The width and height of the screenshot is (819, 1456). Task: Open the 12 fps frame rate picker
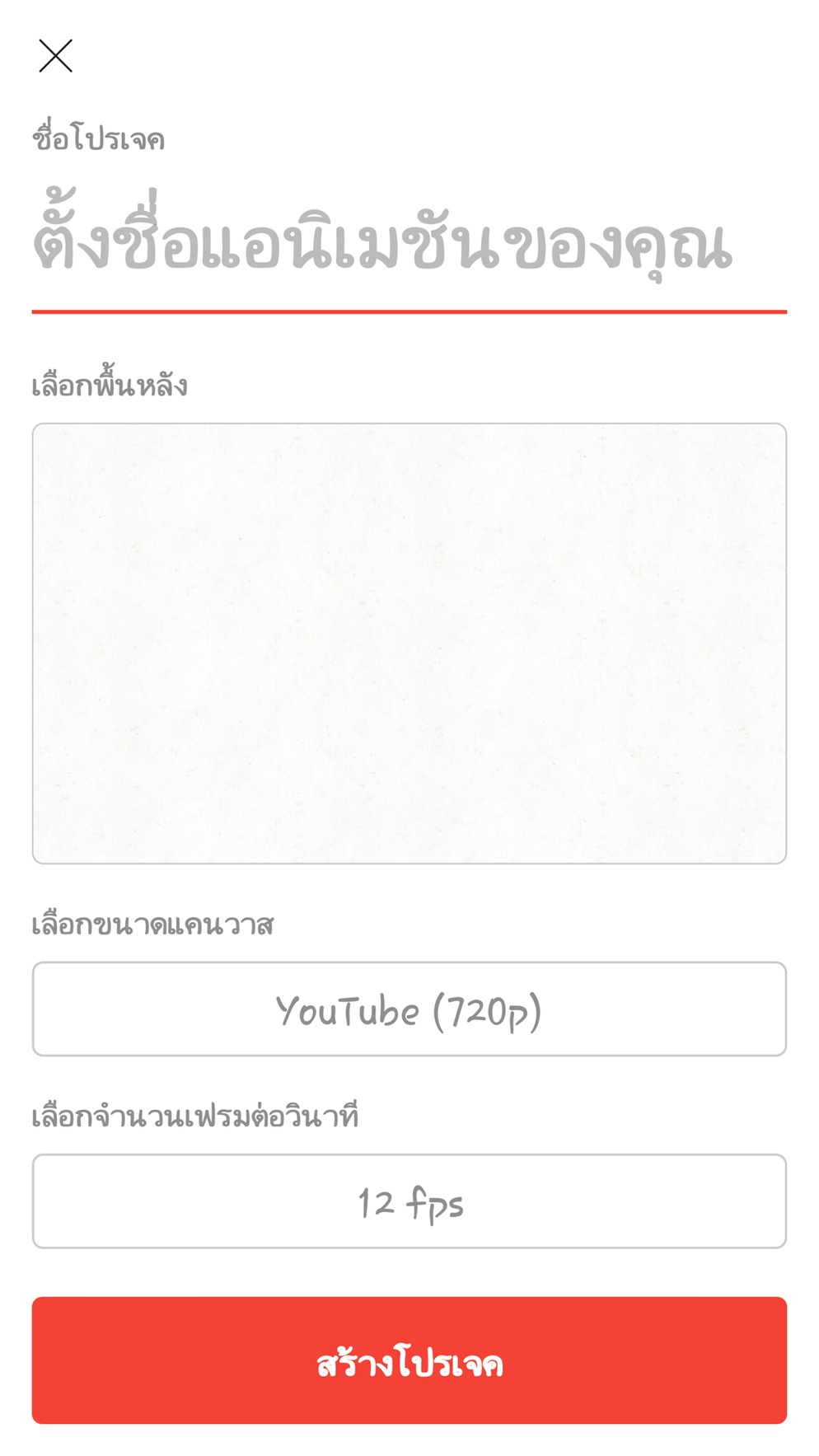tap(409, 1201)
